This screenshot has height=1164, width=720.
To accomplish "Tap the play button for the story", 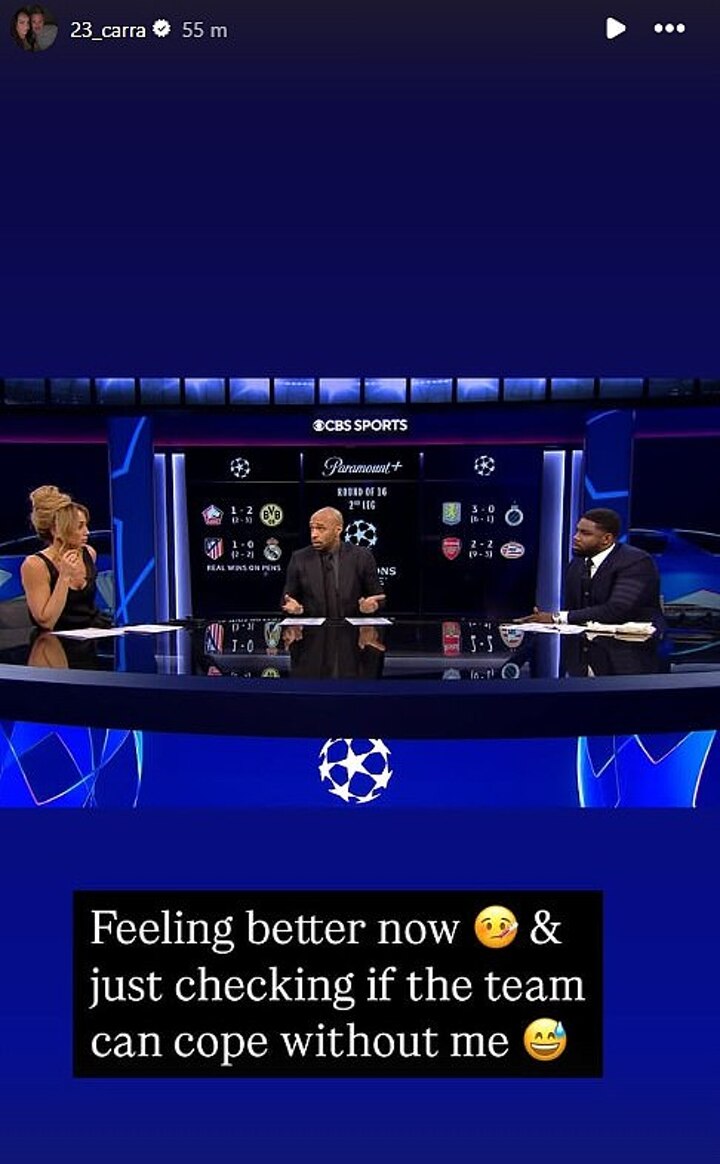I will [615, 29].
